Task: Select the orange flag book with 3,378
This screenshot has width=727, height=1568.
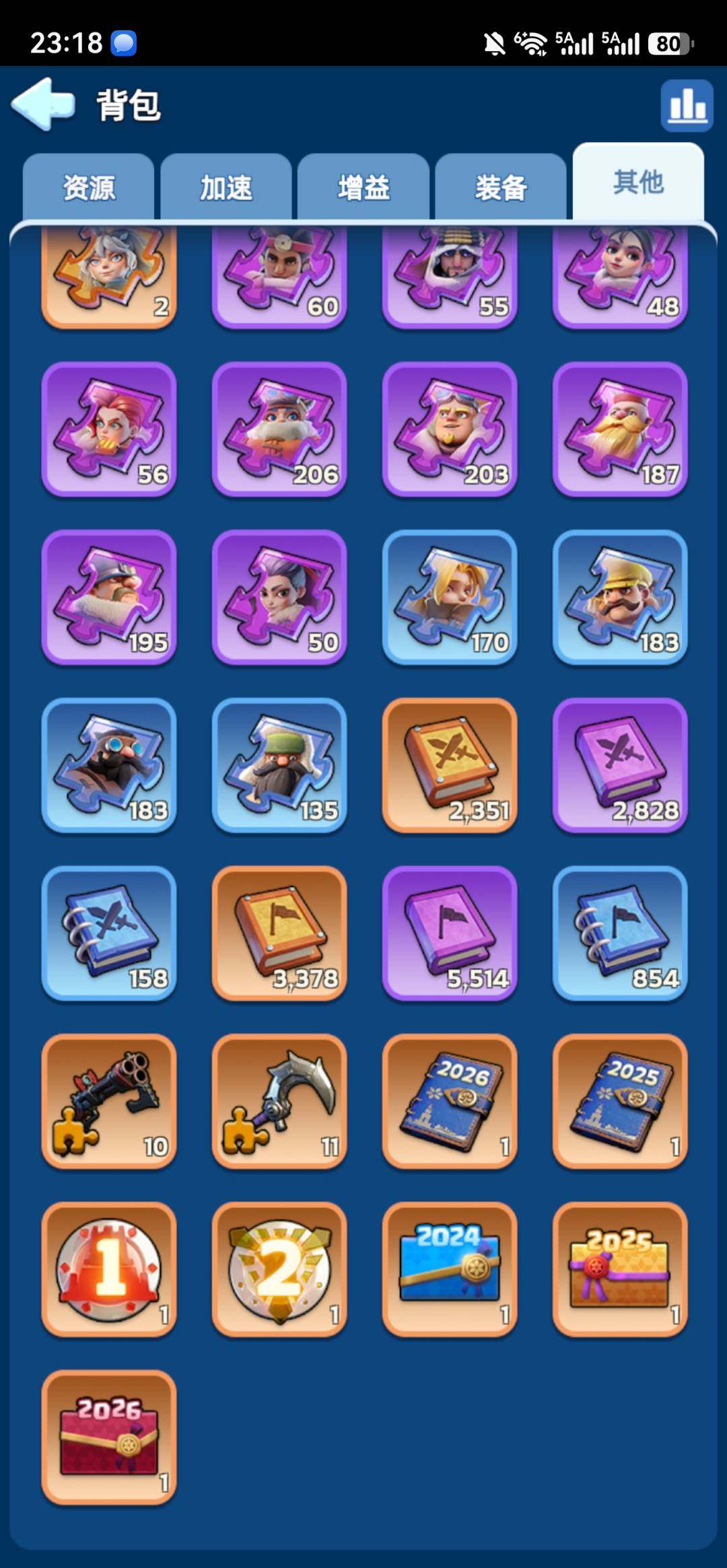Action: (x=279, y=933)
